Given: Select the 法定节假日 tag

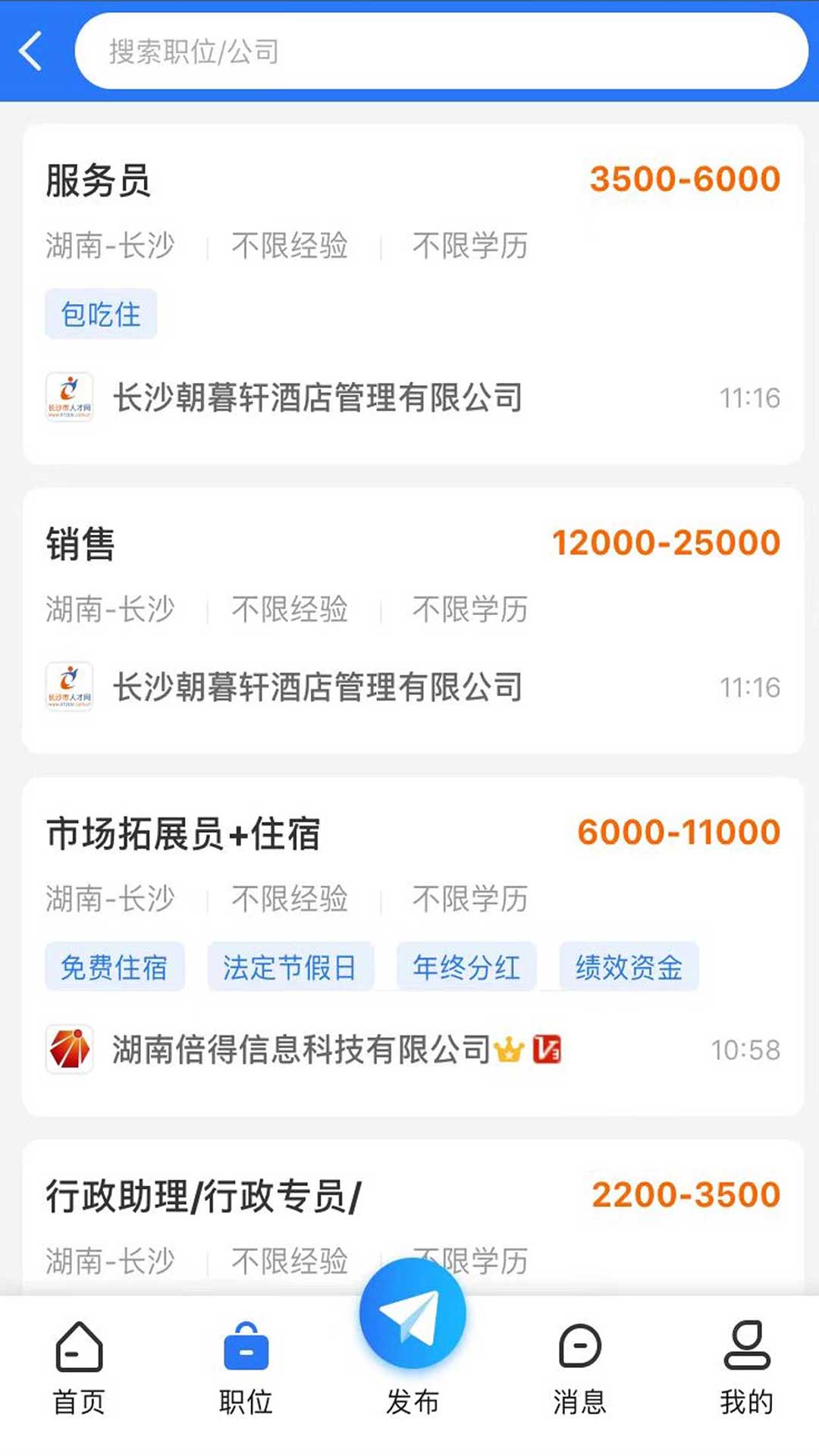Looking at the screenshot, I should [x=291, y=966].
